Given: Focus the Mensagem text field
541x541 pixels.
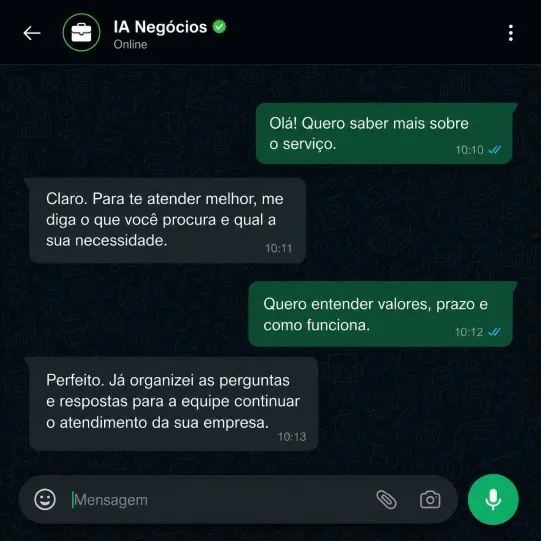Looking at the screenshot, I should [221, 500].
